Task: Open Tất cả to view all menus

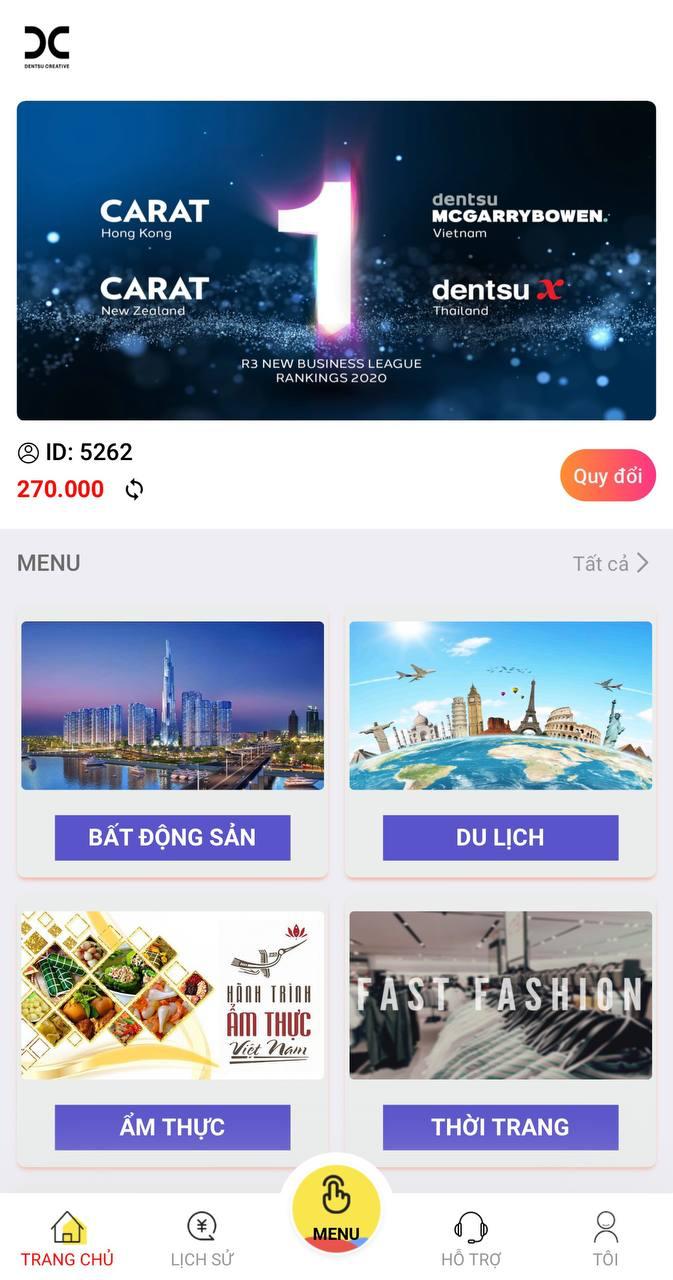Action: 611,563
